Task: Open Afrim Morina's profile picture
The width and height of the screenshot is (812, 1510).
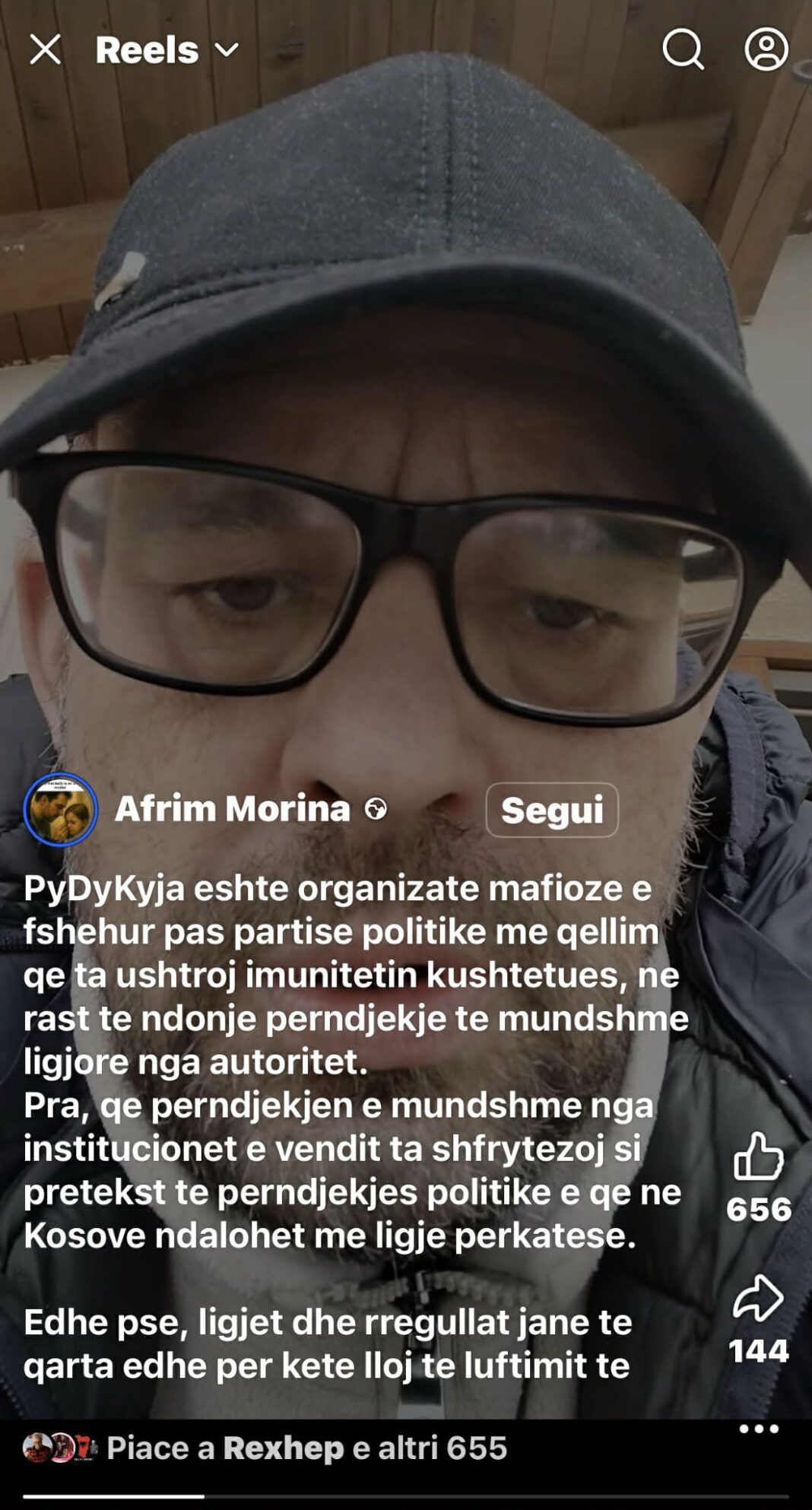Action: (61, 810)
